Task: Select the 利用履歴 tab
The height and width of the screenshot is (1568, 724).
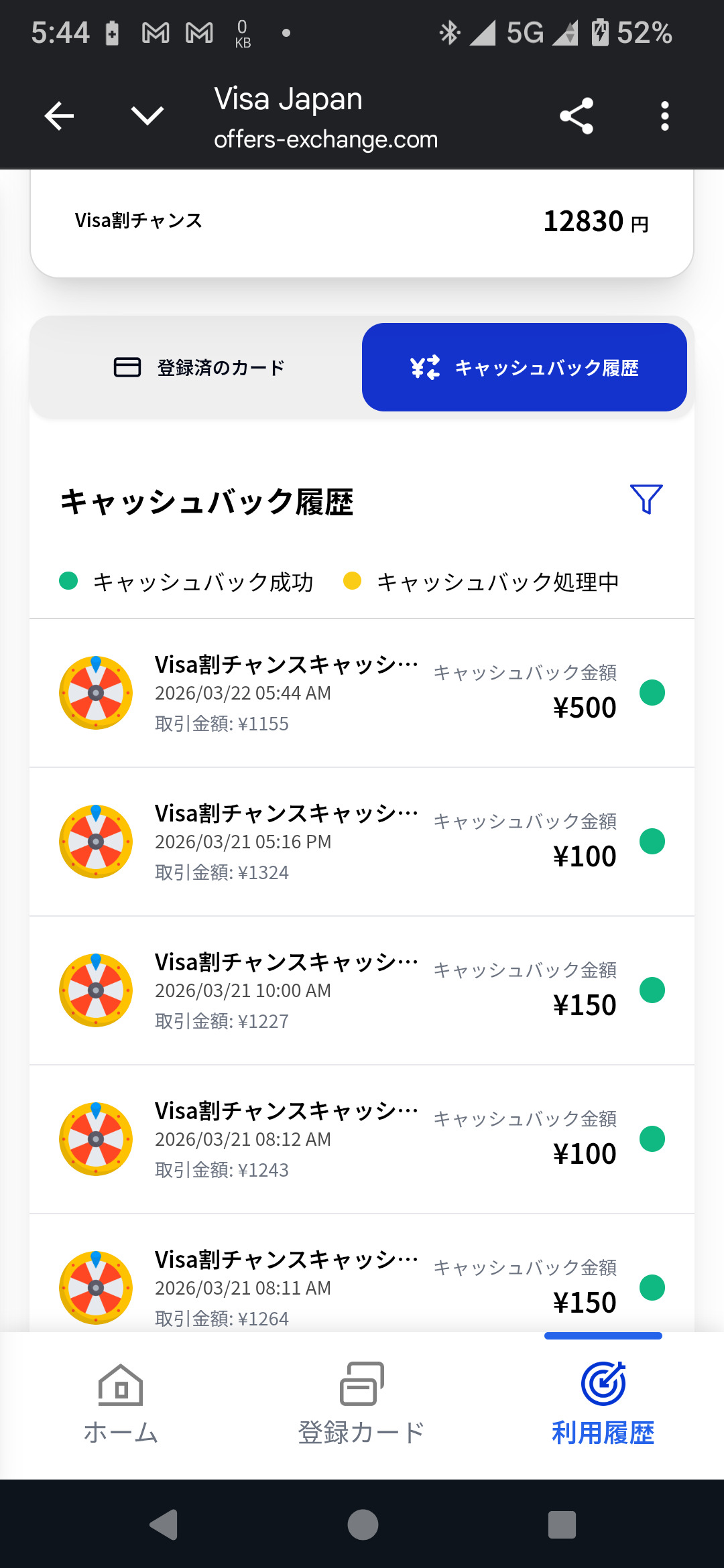Action: click(603, 1402)
